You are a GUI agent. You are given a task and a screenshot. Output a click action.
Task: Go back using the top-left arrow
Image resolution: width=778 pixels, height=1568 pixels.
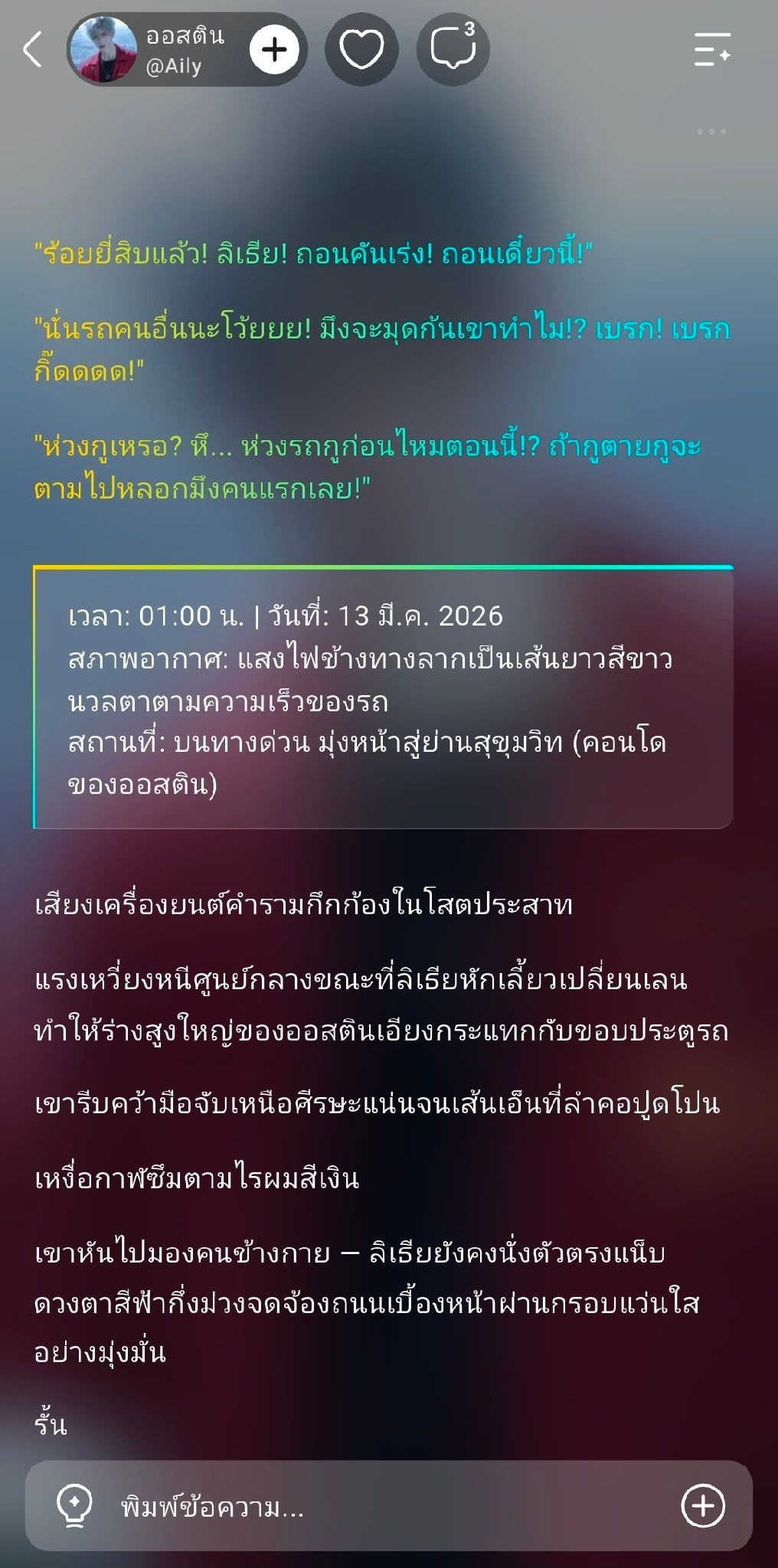tap(32, 50)
